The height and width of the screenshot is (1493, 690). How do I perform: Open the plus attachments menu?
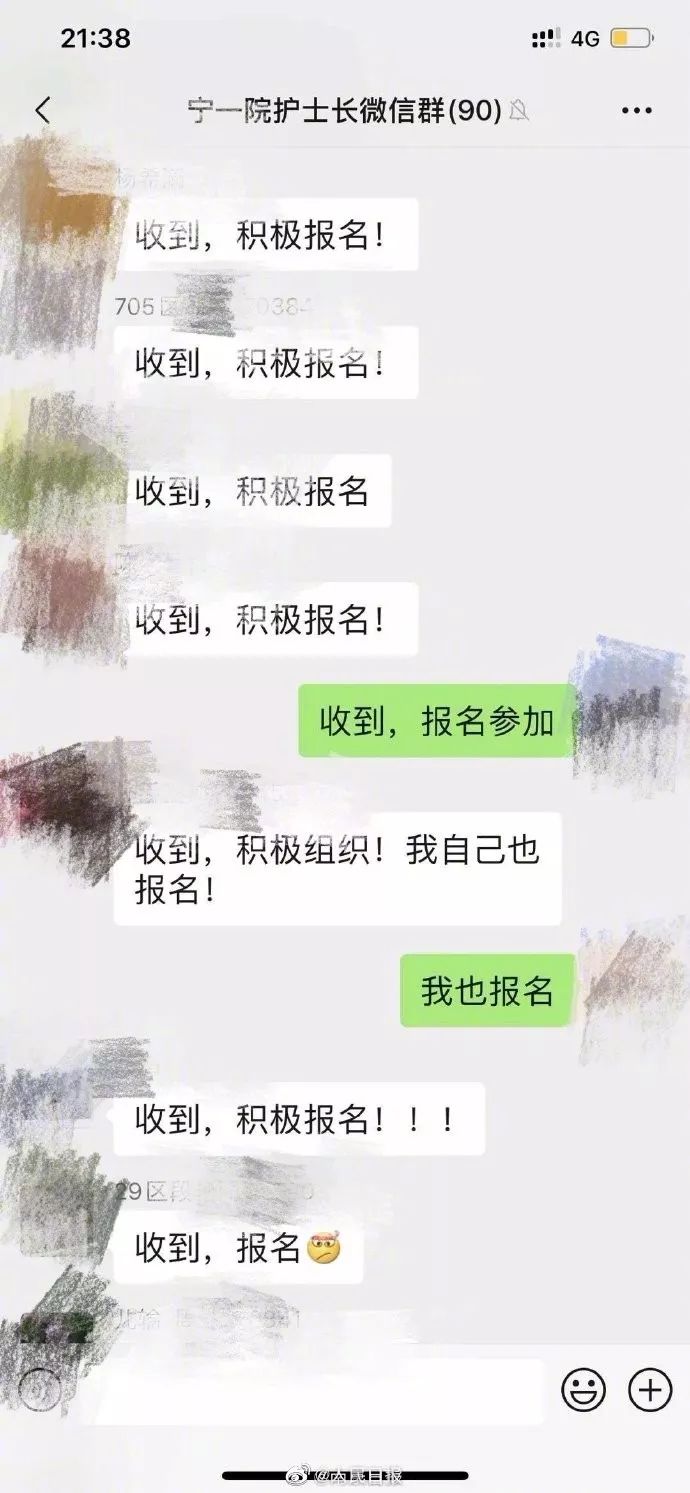[x=649, y=1390]
